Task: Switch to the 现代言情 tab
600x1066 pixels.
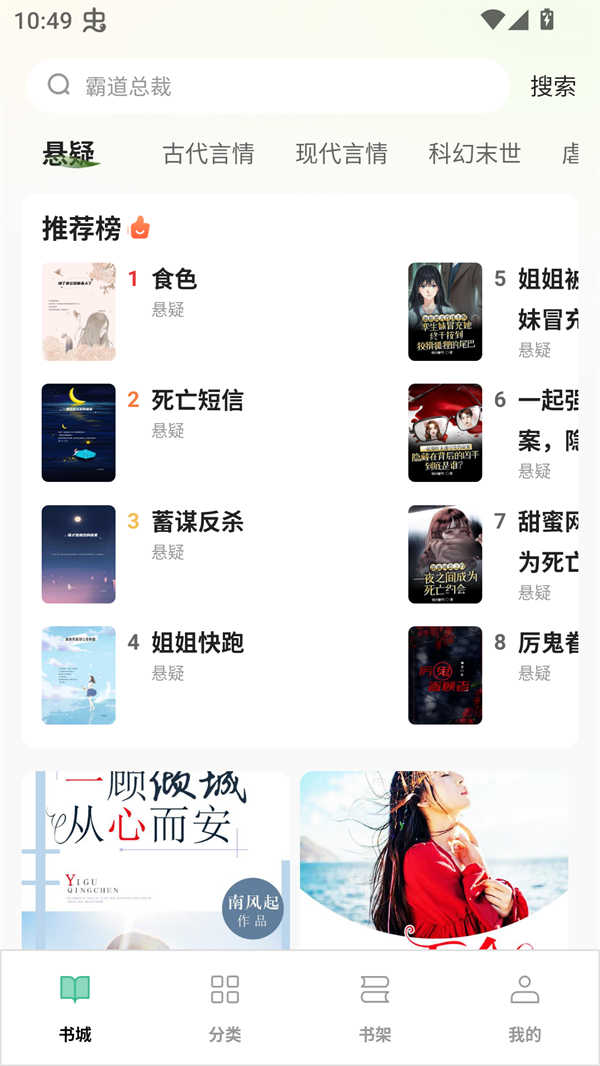Action: coord(341,153)
